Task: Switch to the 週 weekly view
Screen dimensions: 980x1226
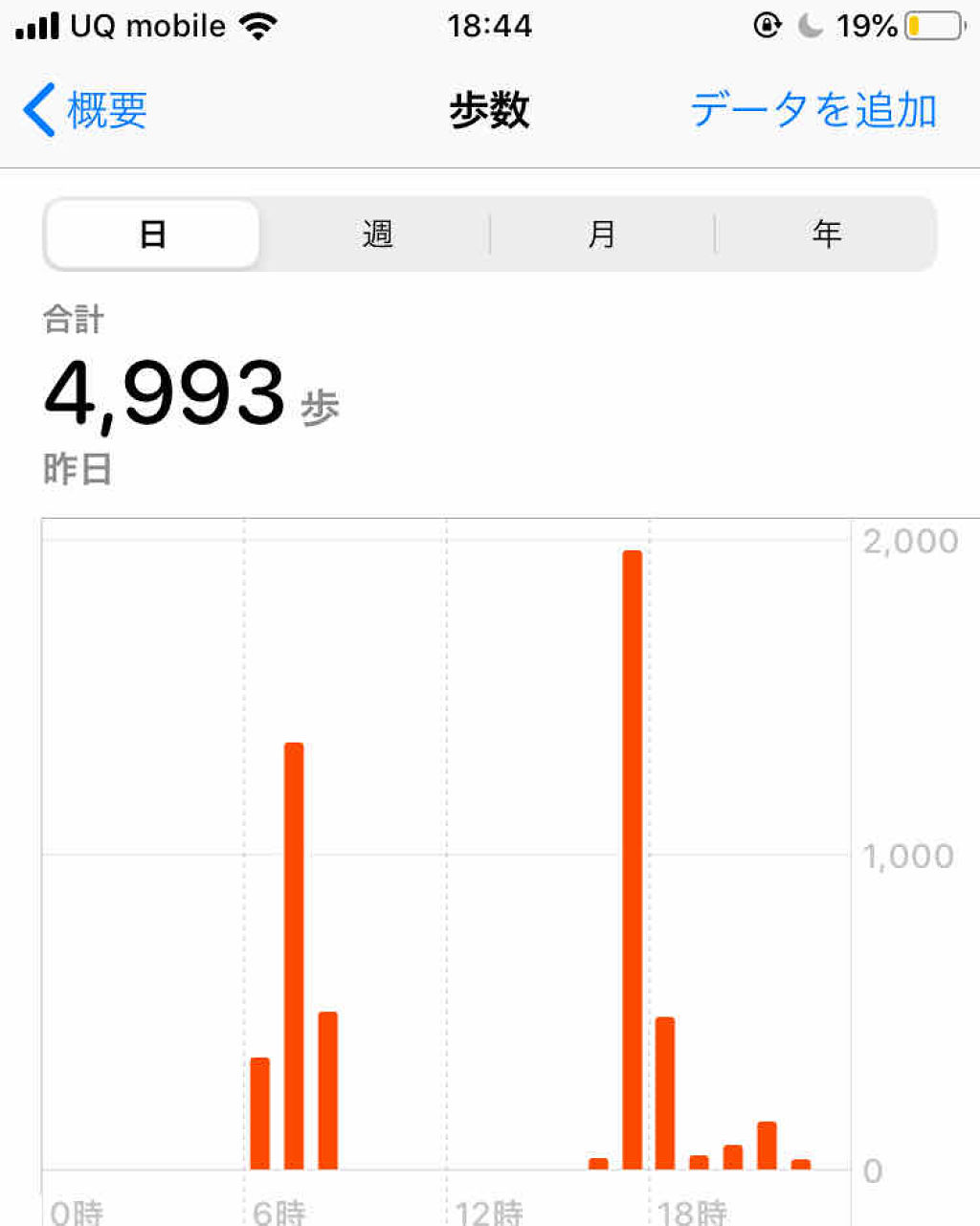Action: tap(376, 233)
